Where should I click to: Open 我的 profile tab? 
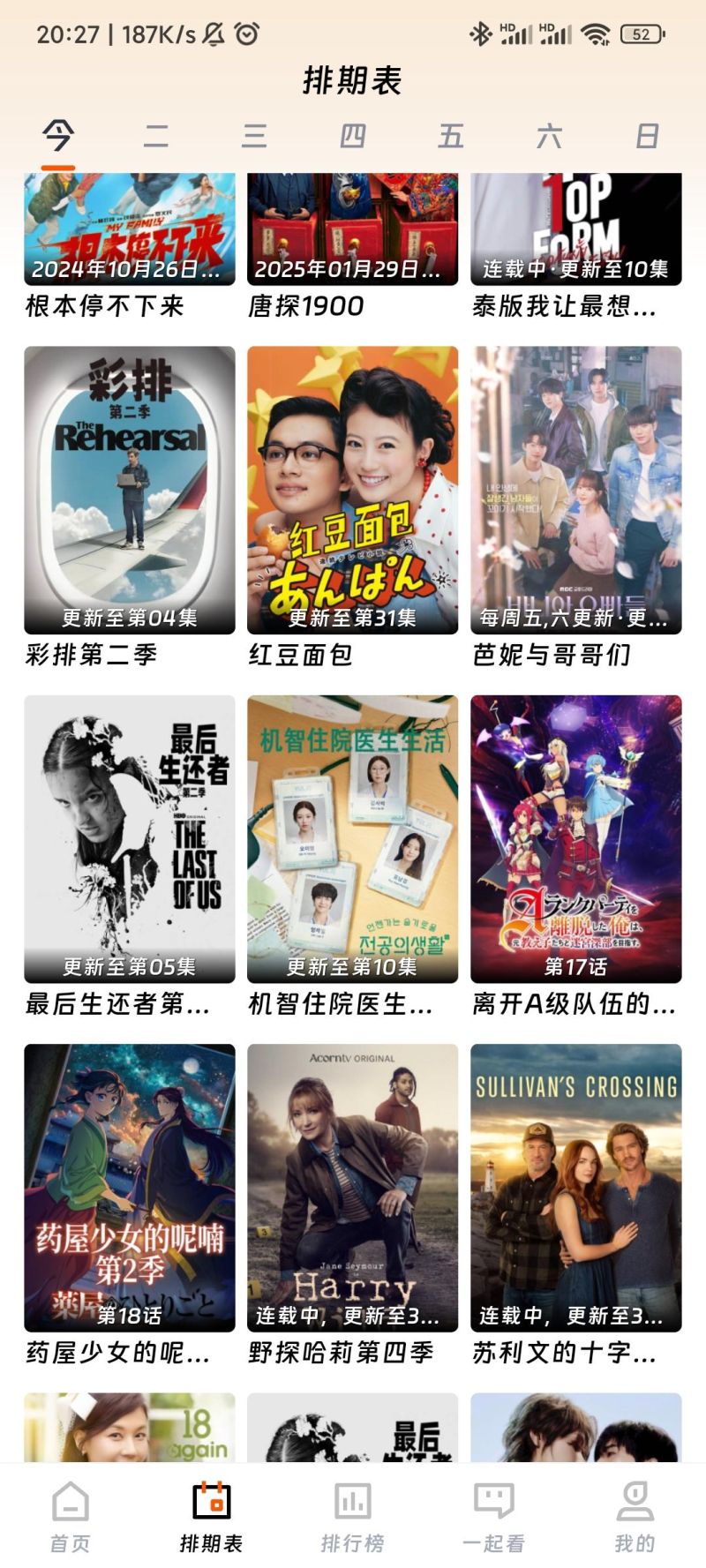point(635,1516)
